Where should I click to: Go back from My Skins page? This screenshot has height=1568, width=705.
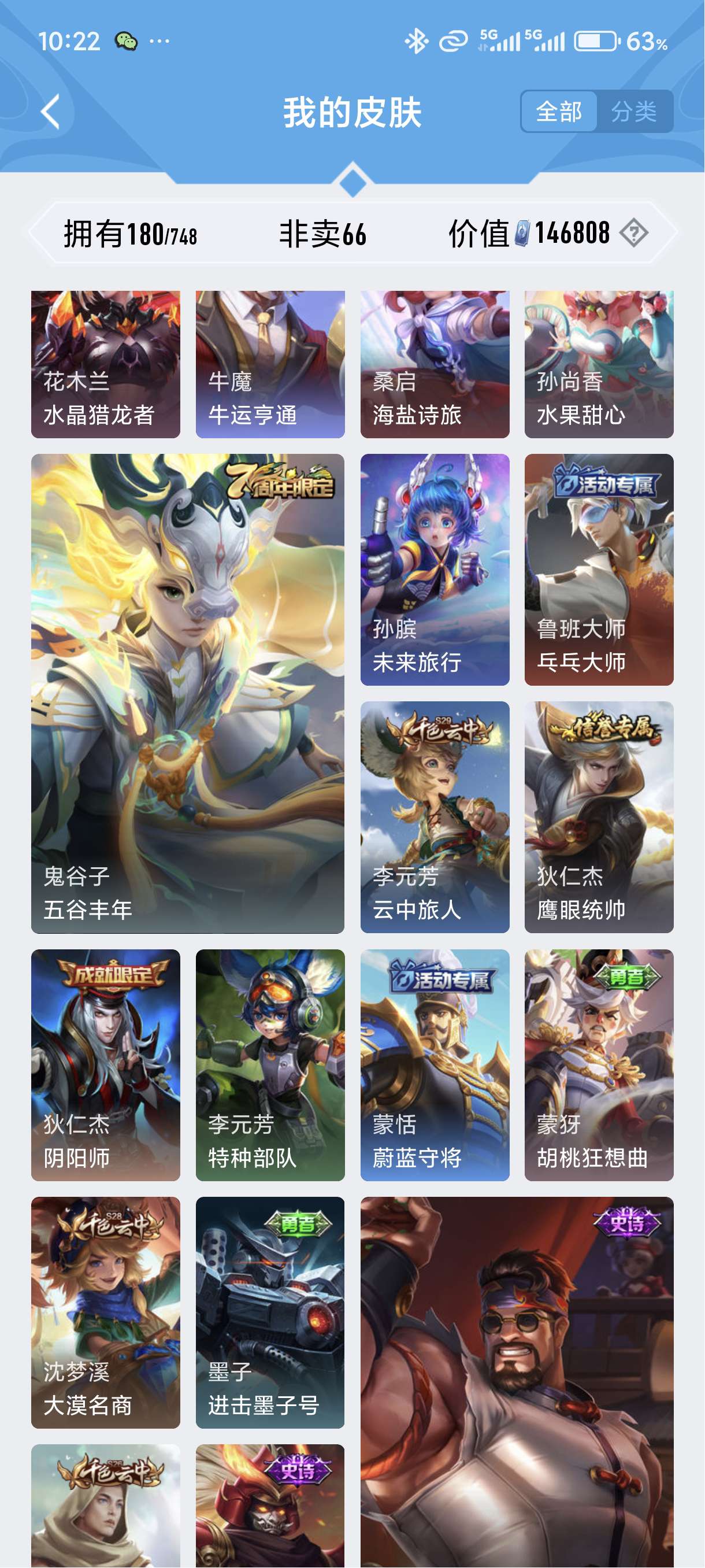[50, 112]
